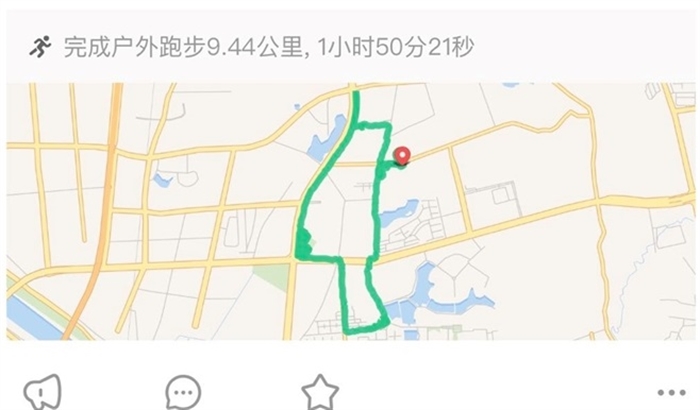Like this running post
This screenshot has height=410, width=700.
[43, 392]
